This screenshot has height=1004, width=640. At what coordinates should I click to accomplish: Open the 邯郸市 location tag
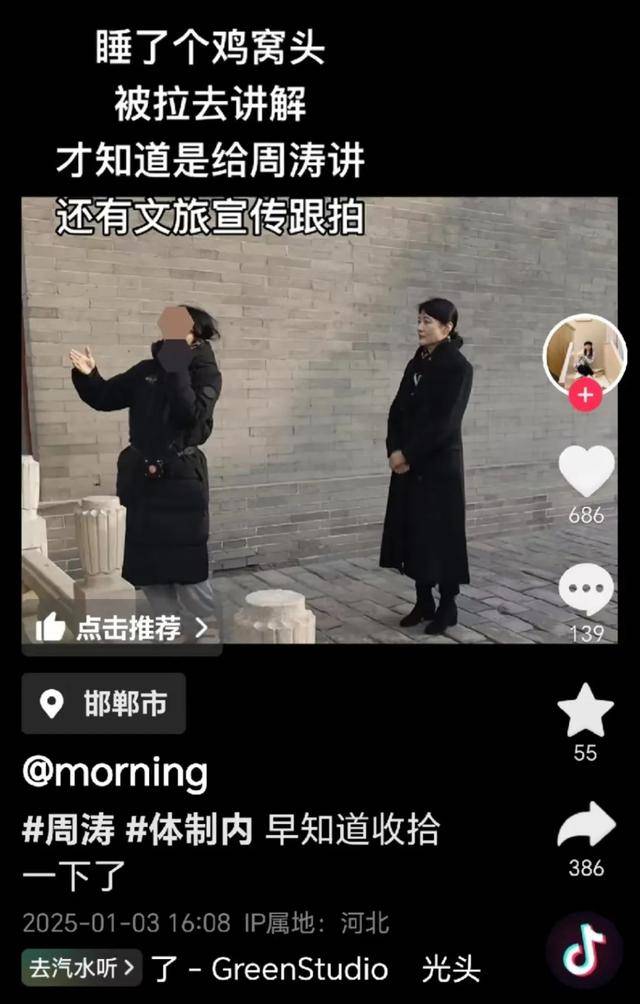(104, 704)
